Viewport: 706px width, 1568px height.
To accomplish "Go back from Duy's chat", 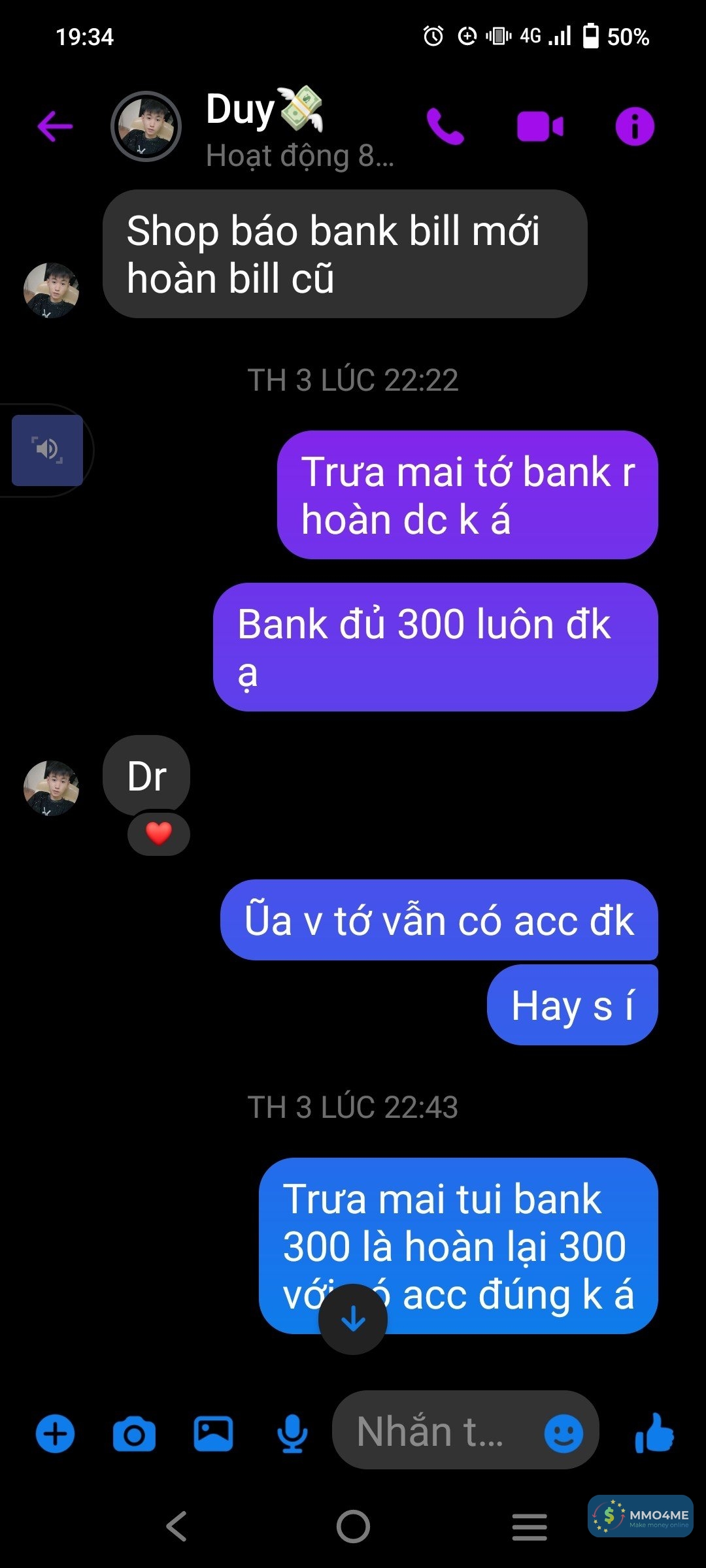I will [x=55, y=126].
